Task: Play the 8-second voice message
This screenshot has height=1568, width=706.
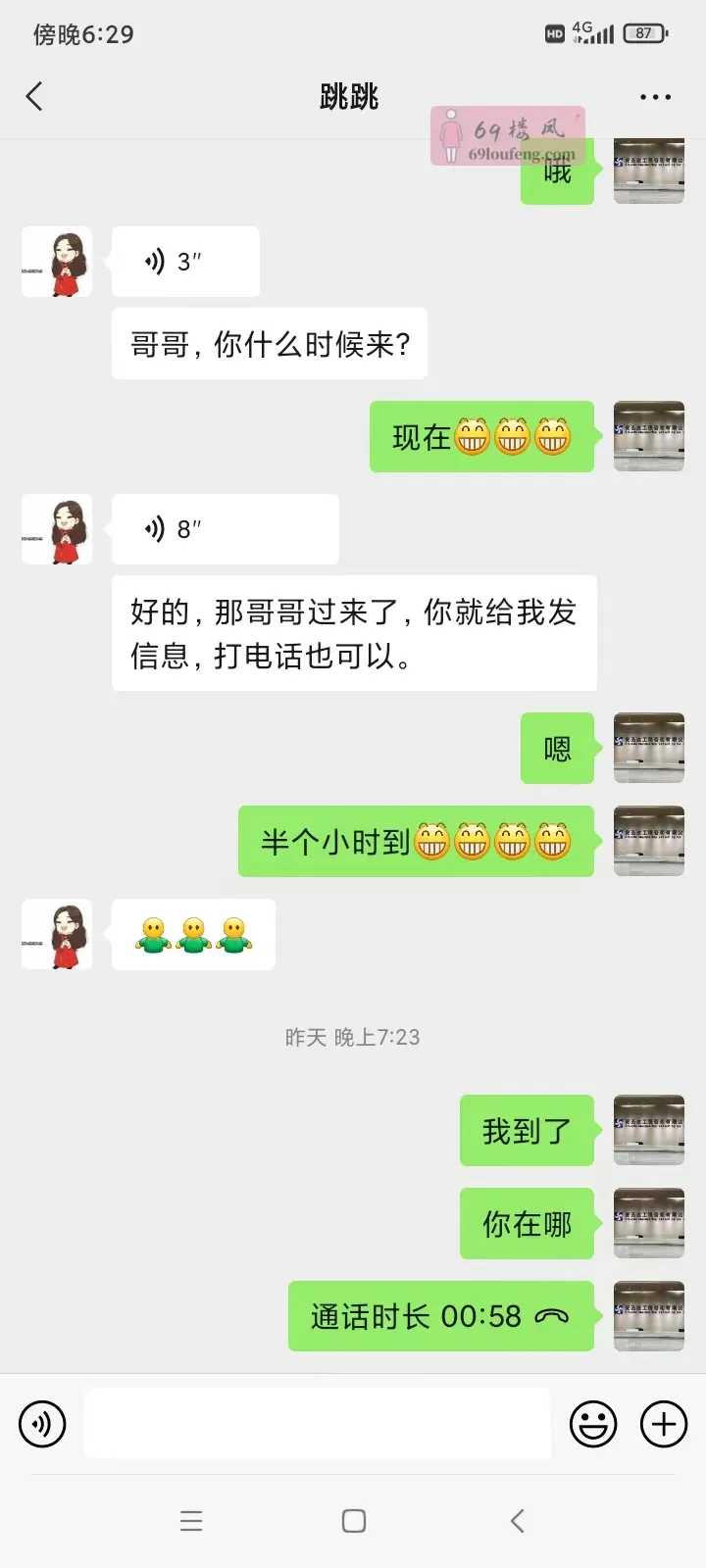Action: pyautogui.click(x=224, y=529)
